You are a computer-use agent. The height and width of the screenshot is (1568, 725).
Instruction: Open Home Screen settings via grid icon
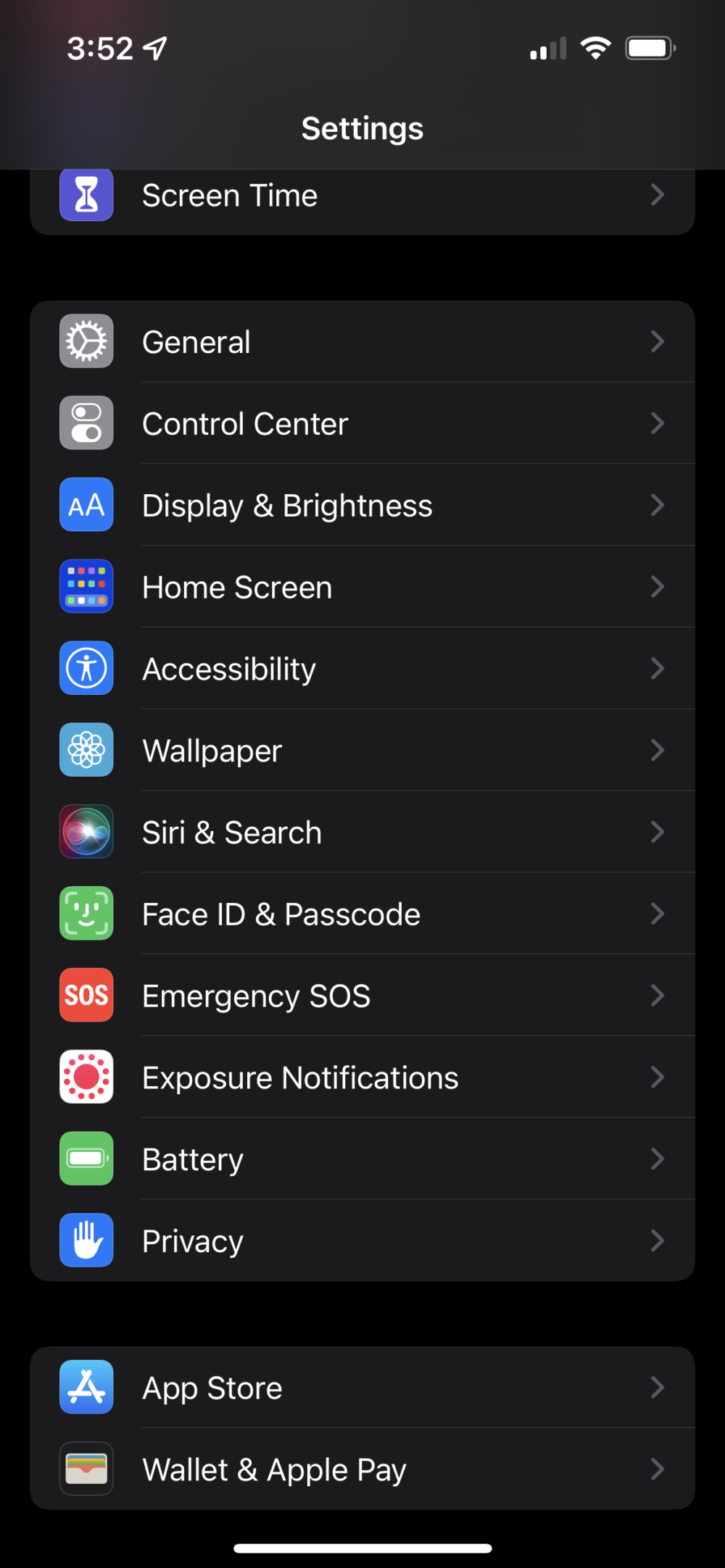pos(86,586)
